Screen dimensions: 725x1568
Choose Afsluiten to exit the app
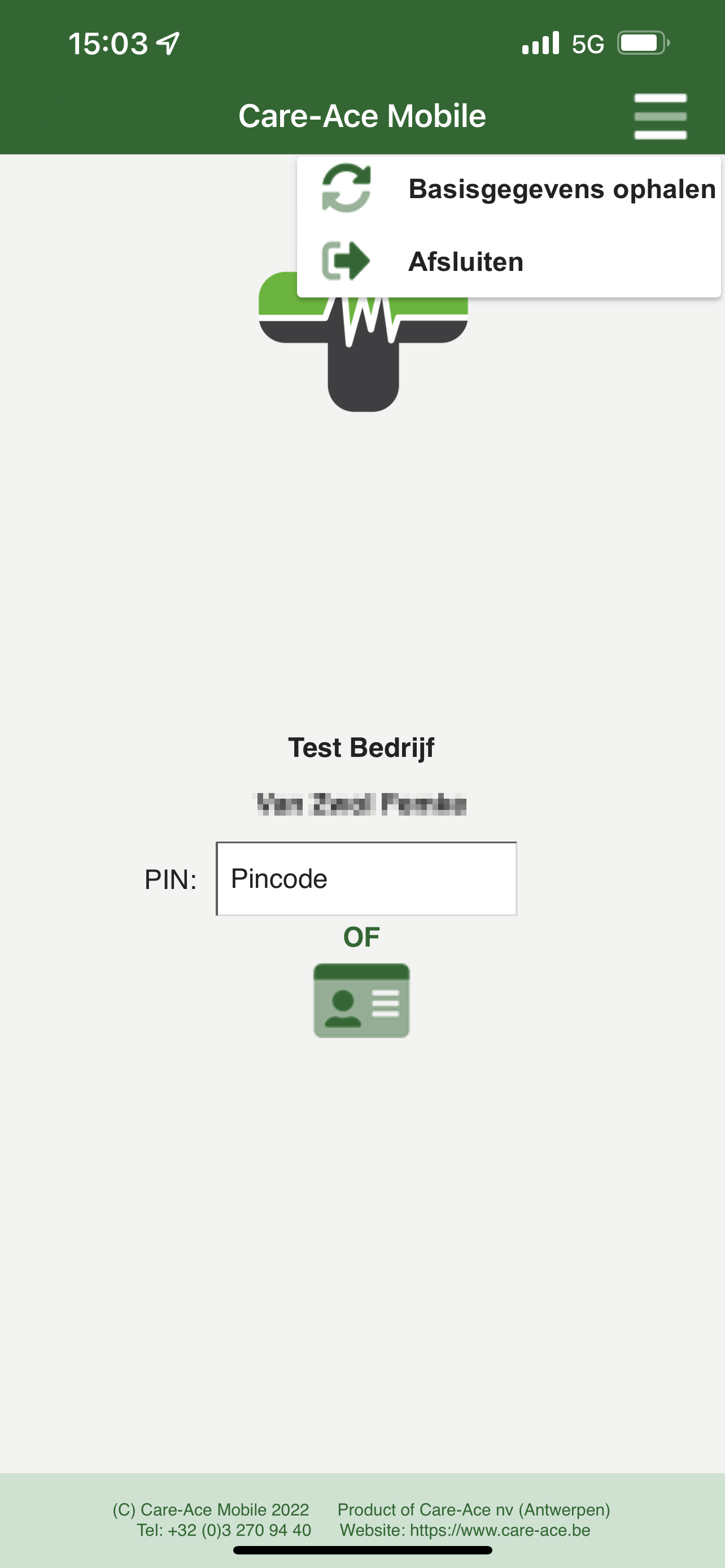(509, 262)
